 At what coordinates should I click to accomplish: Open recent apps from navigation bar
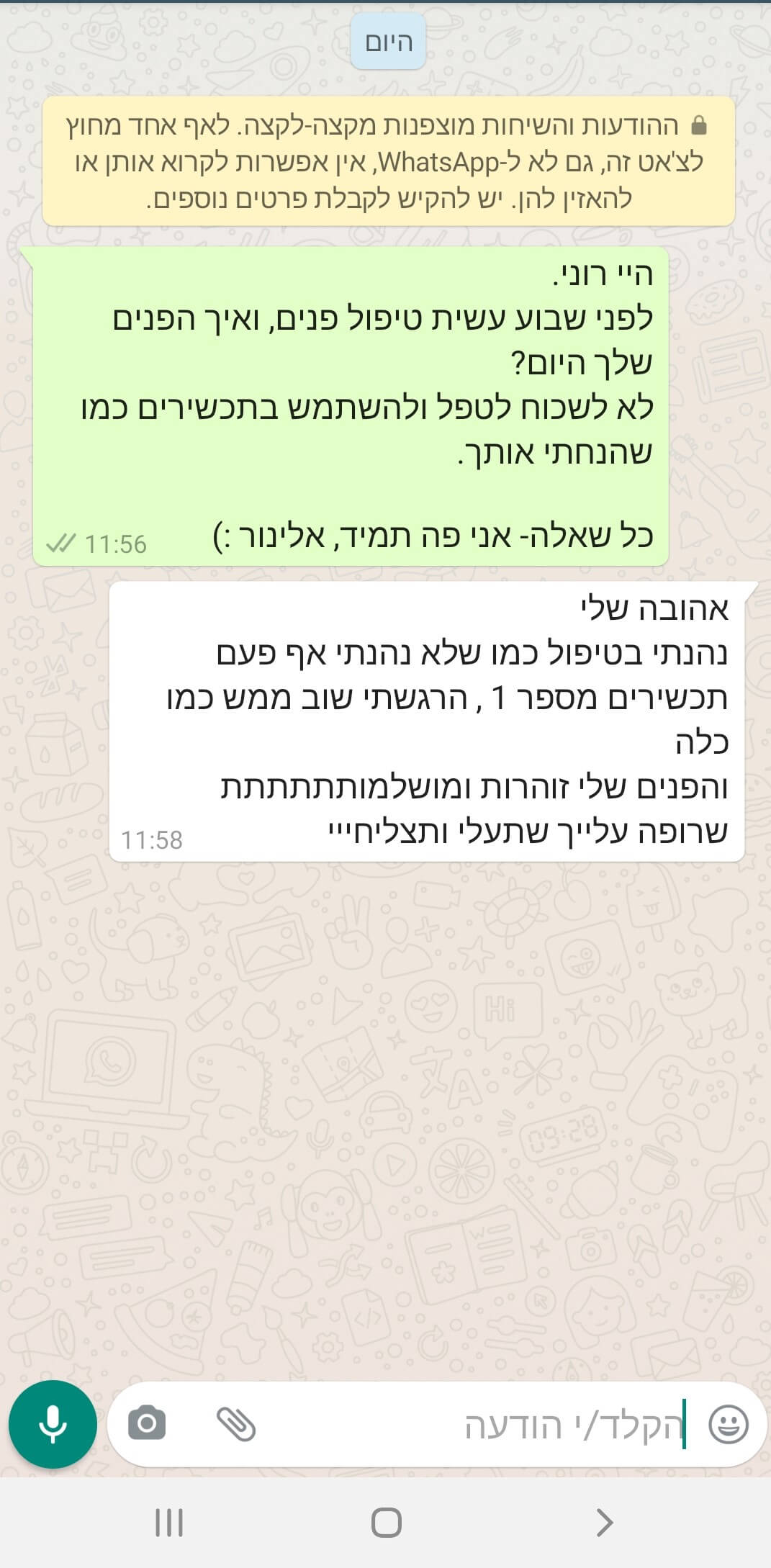point(170,1522)
